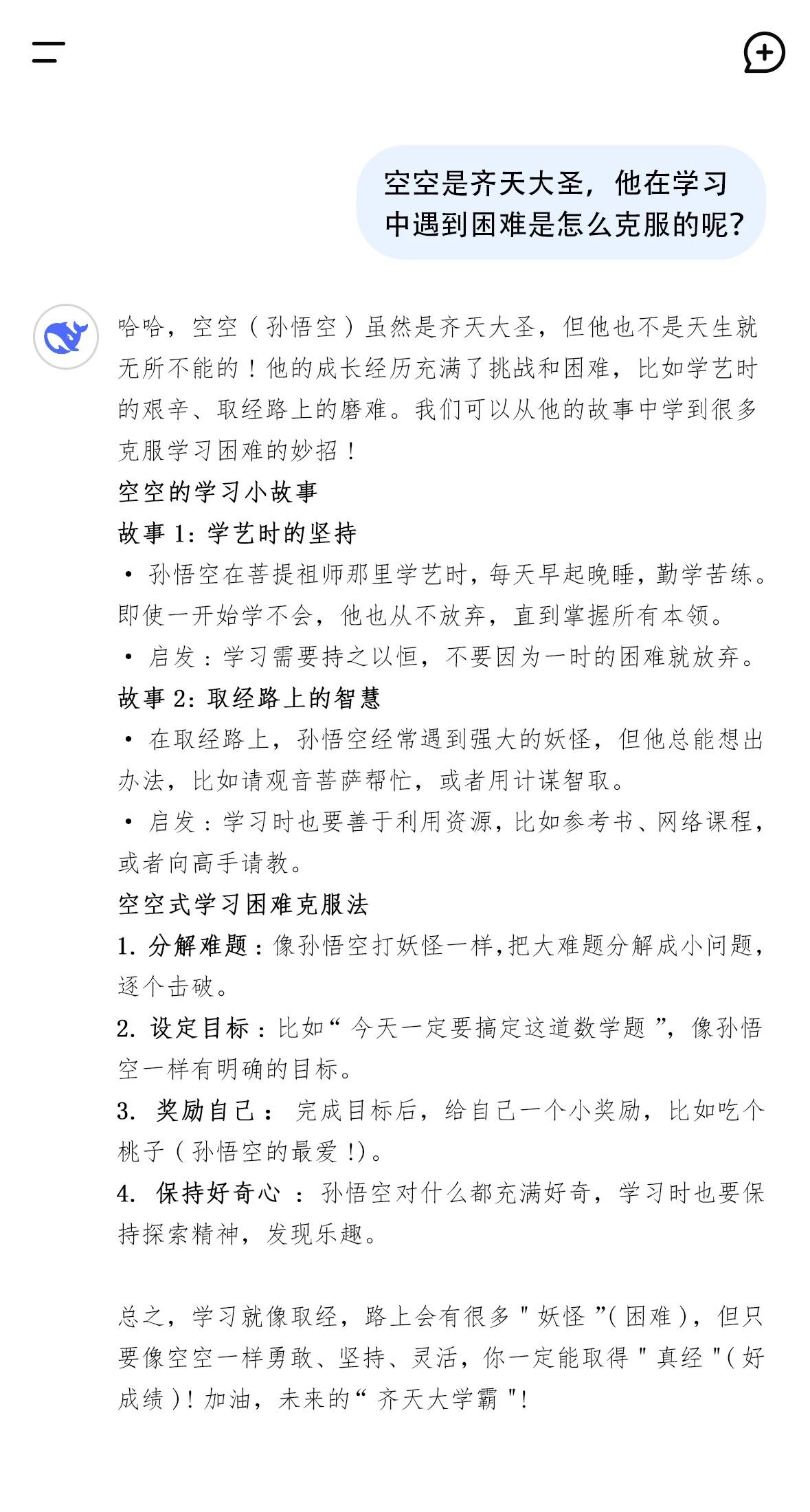Open the side drawer menu

point(48,52)
